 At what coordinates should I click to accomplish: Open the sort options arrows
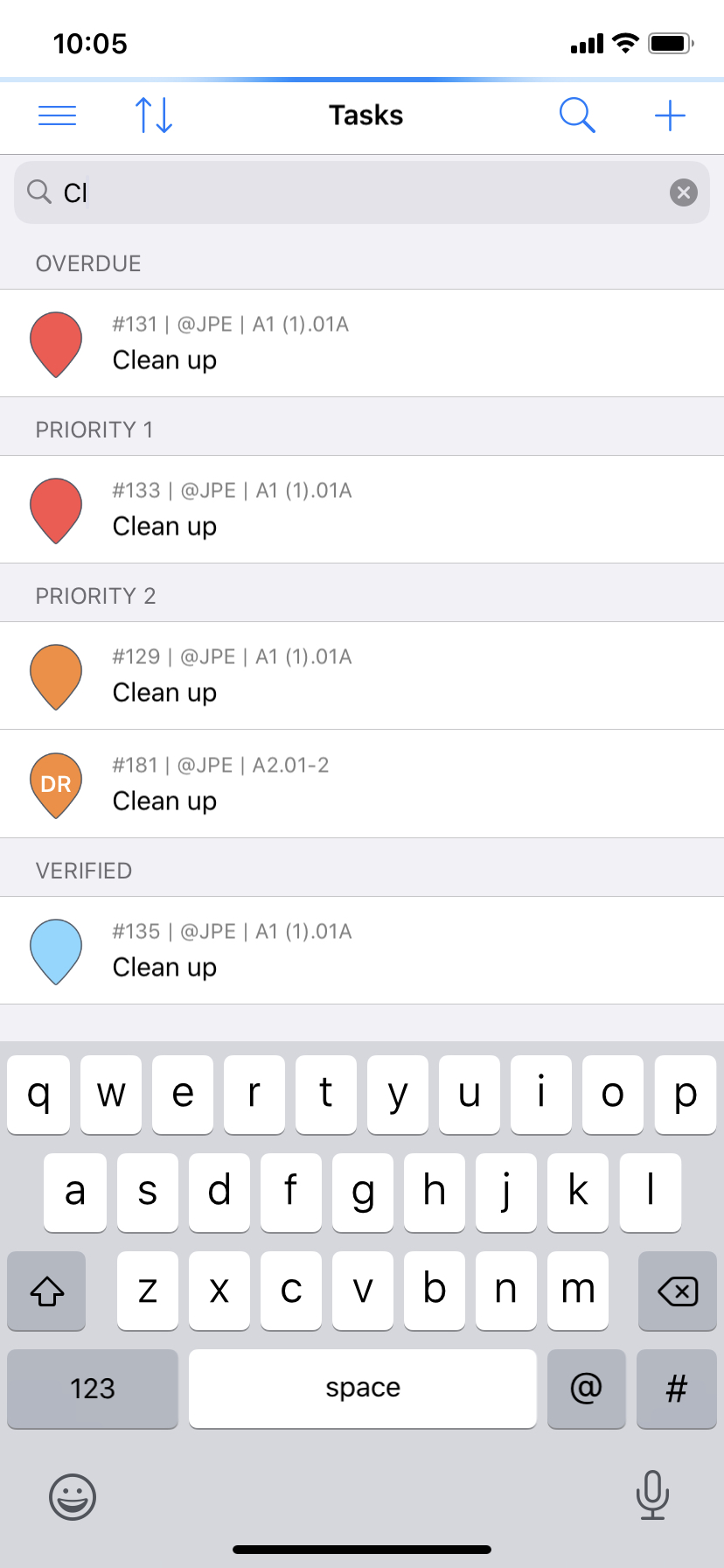(x=154, y=115)
